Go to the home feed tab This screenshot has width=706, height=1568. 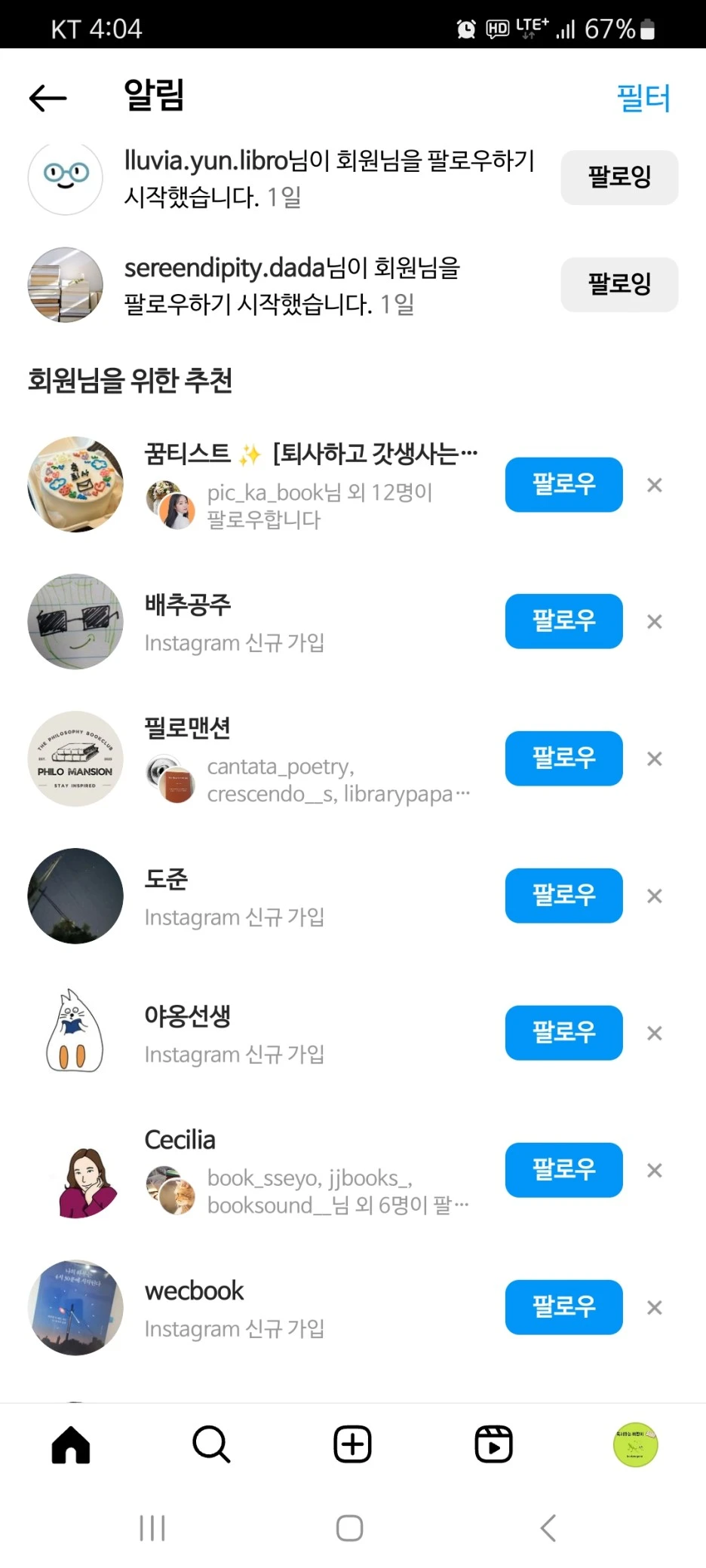point(71,1444)
